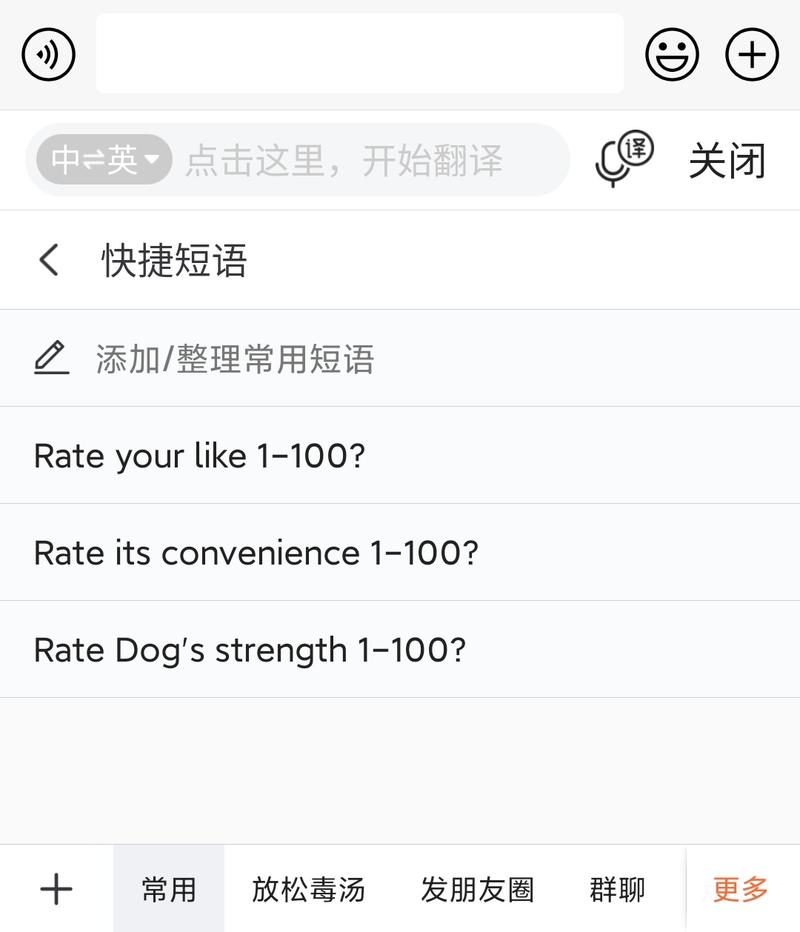Switch to the 群聊 tab
This screenshot has width=800, height=932.
pos(614,888)
